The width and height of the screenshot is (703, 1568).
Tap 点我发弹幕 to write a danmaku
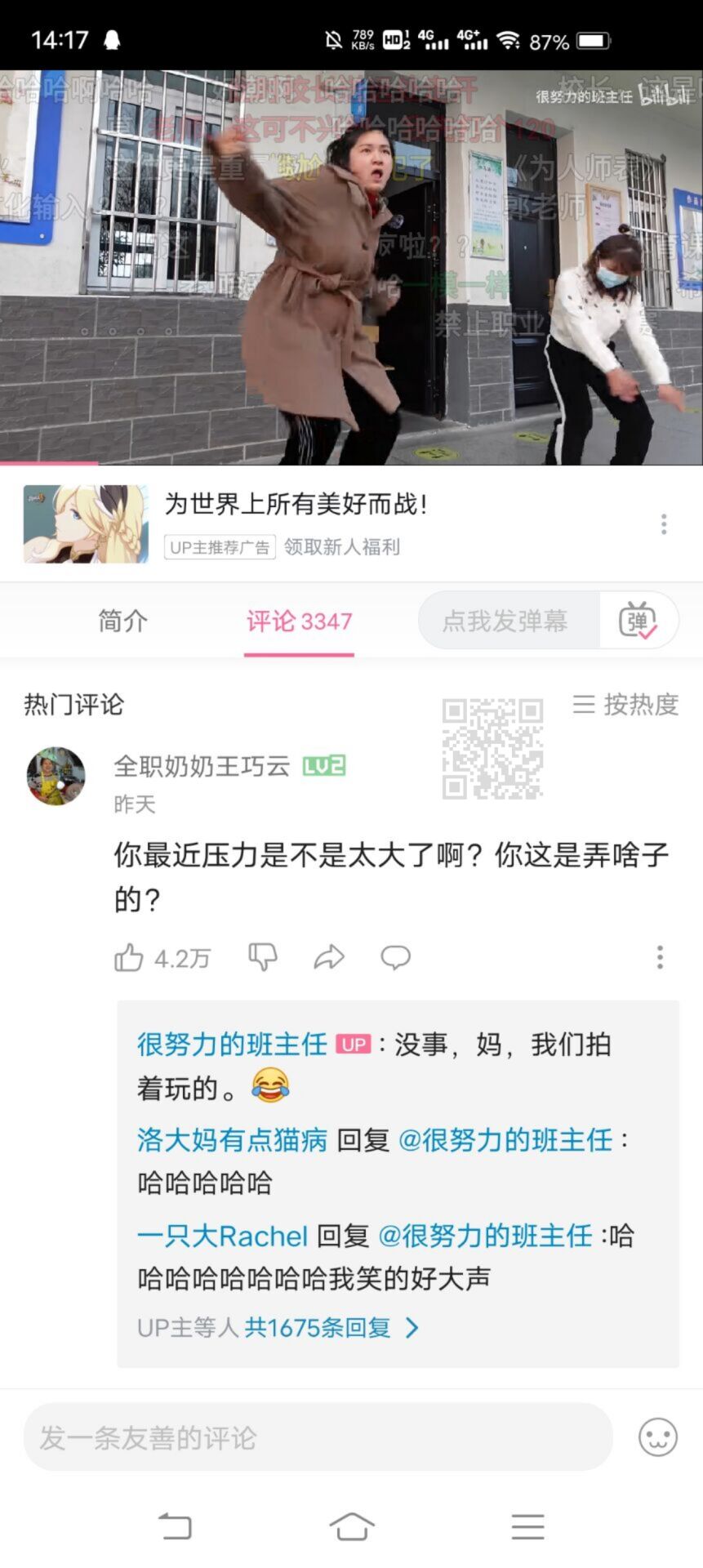click(x=506, y=621)
